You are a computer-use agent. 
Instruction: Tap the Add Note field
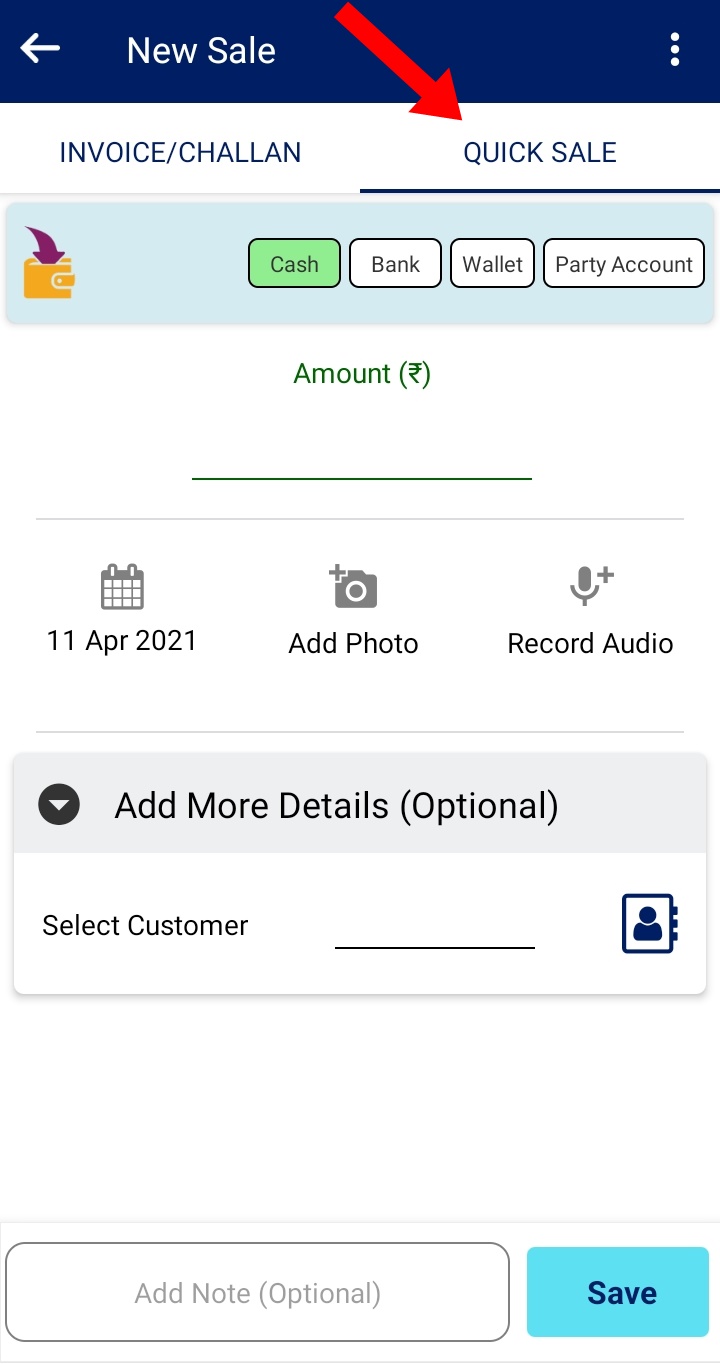258,1292
